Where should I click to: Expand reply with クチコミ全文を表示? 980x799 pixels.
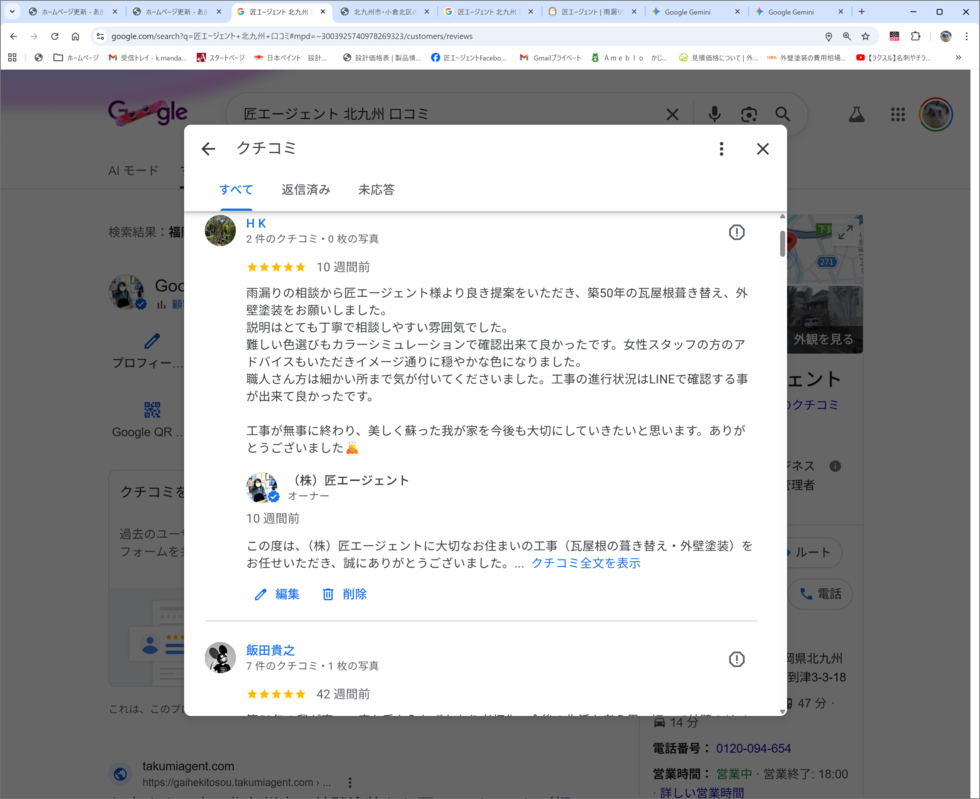(586, 563)
